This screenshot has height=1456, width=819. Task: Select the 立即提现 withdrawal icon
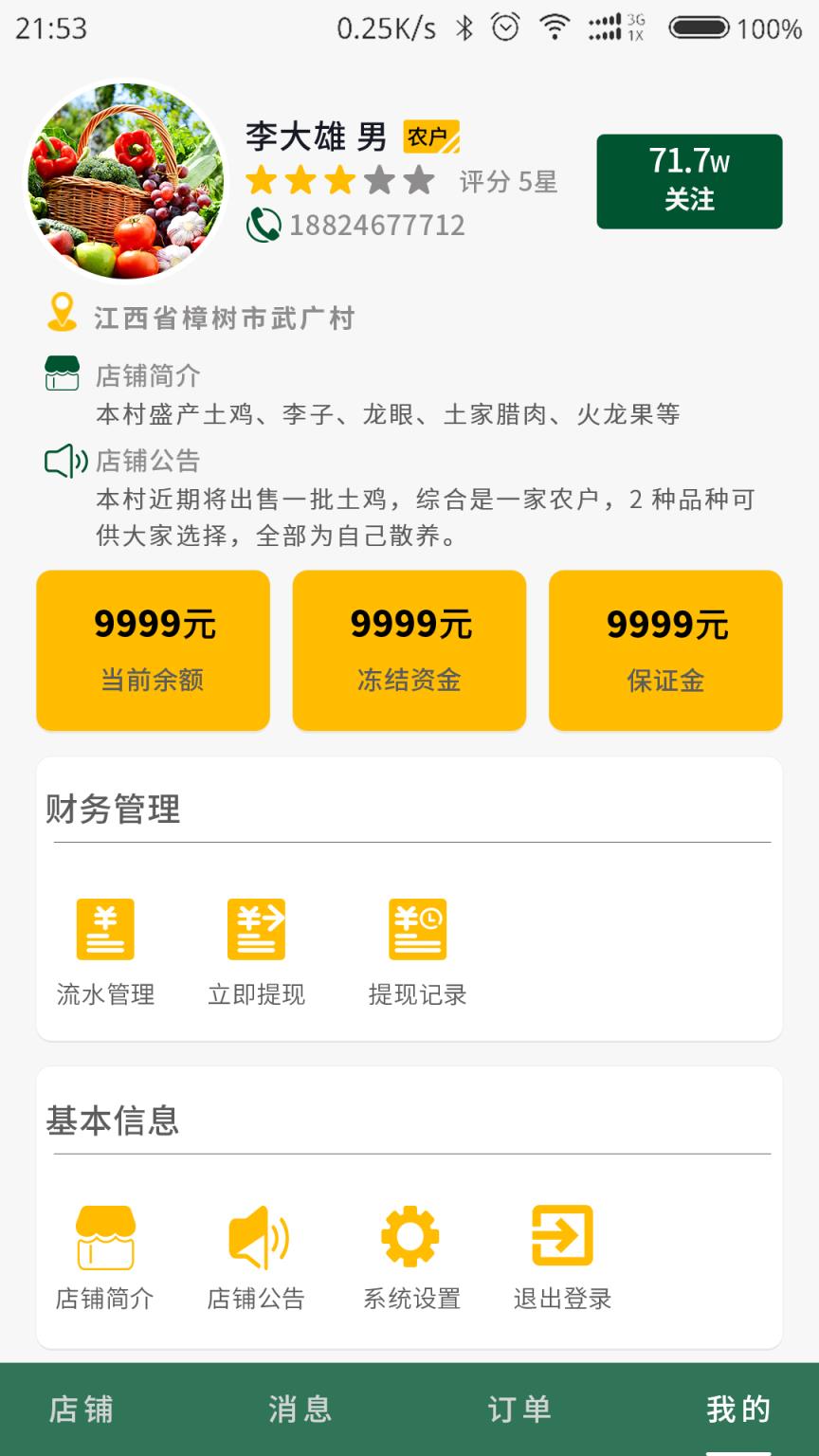[x=257, y=929]
